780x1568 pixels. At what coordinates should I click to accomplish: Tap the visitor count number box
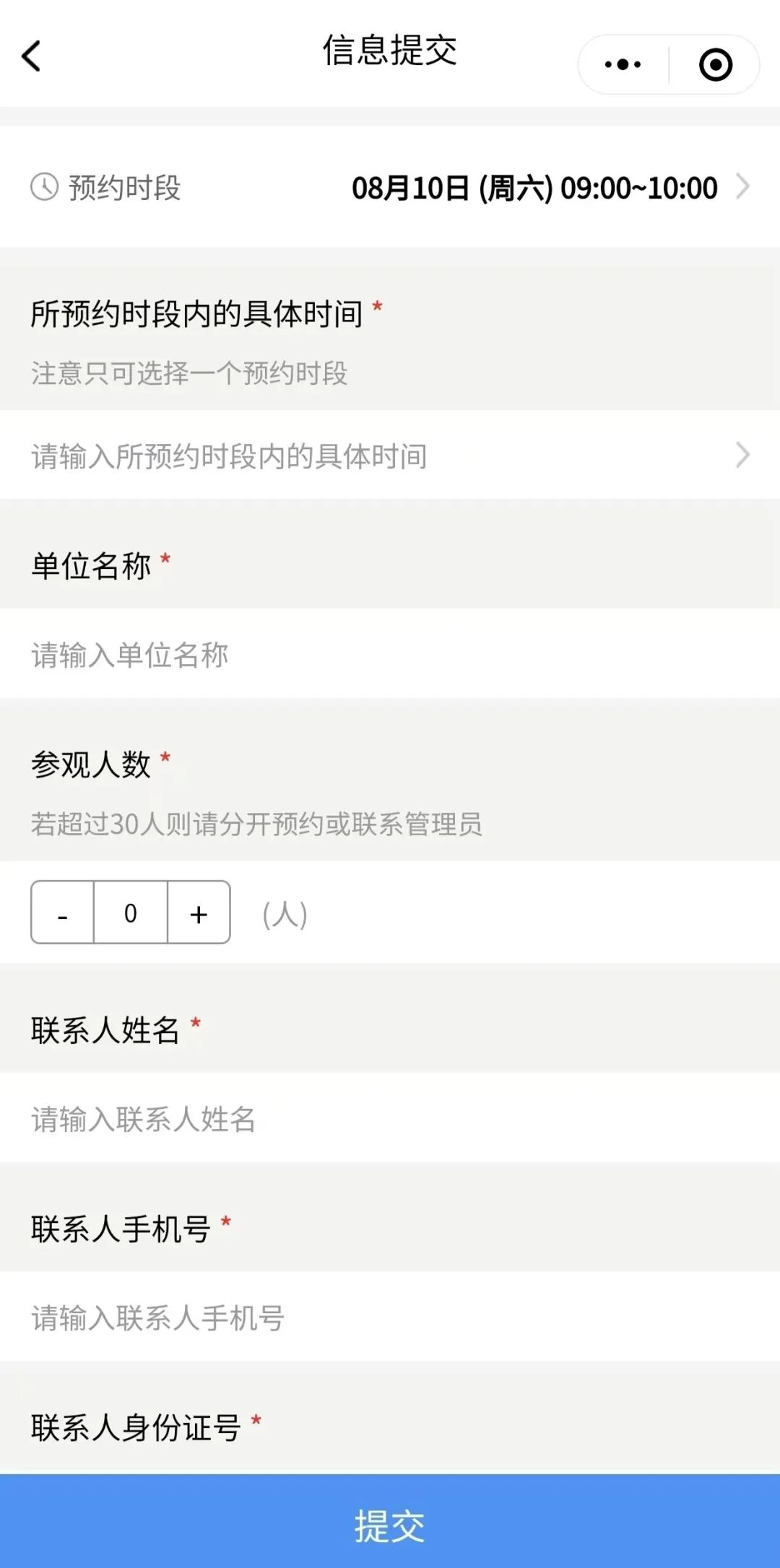pyautogui.click(x=131, y=913)
